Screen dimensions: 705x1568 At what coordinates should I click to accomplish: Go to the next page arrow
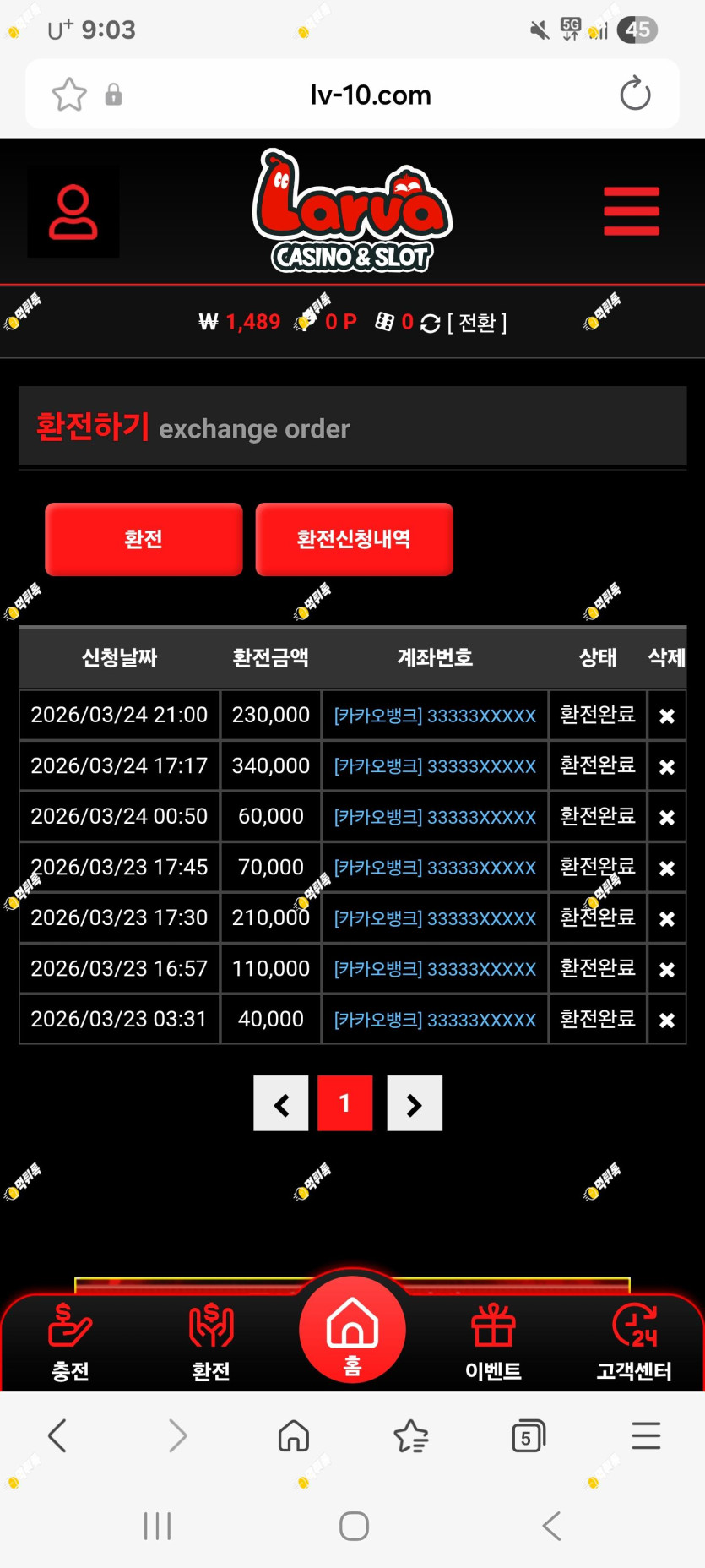click(415, 1103)
